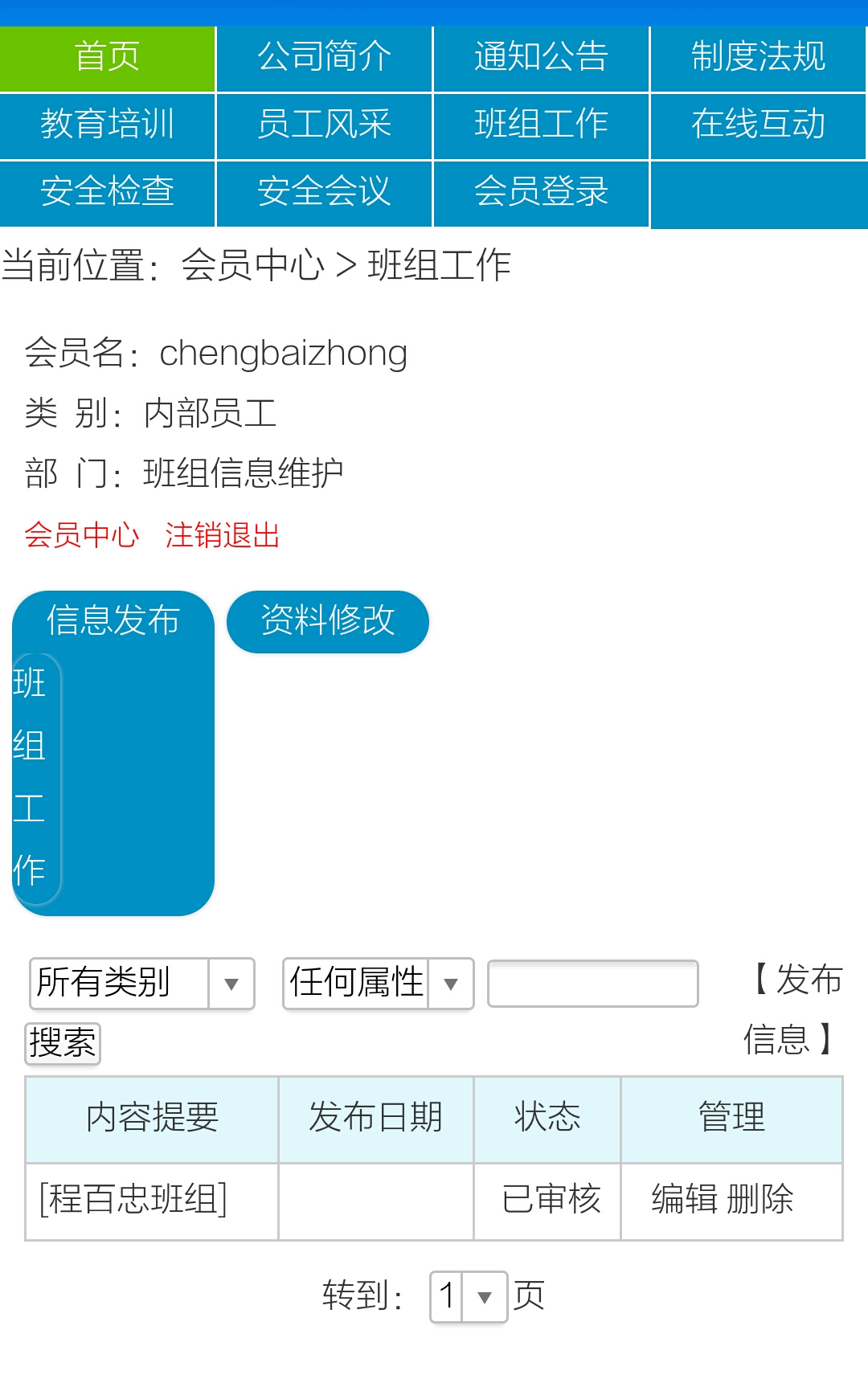This screenshot has height=1375, width=868.
Task: Log out via 注销退出
Action: (x=222, y=535)
